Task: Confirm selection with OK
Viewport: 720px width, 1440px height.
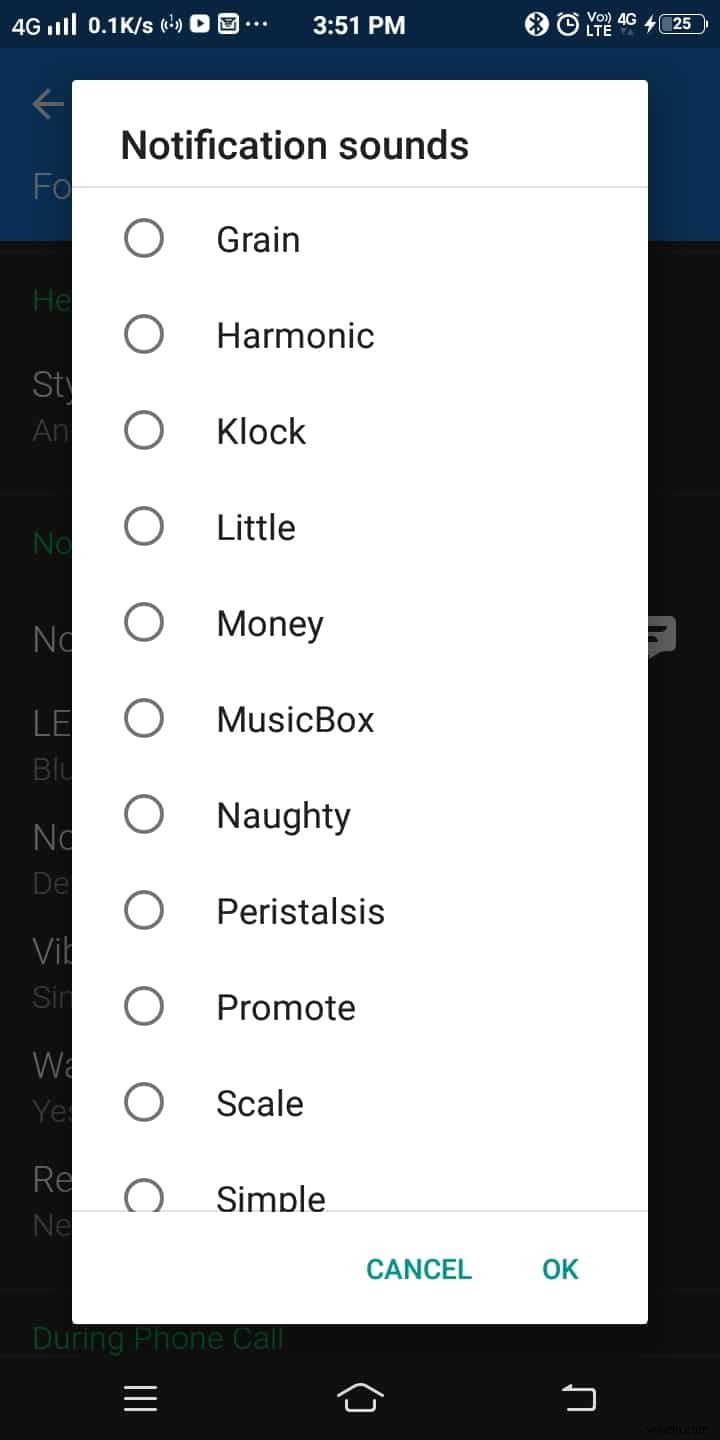Action: [x=560, y=1269]
